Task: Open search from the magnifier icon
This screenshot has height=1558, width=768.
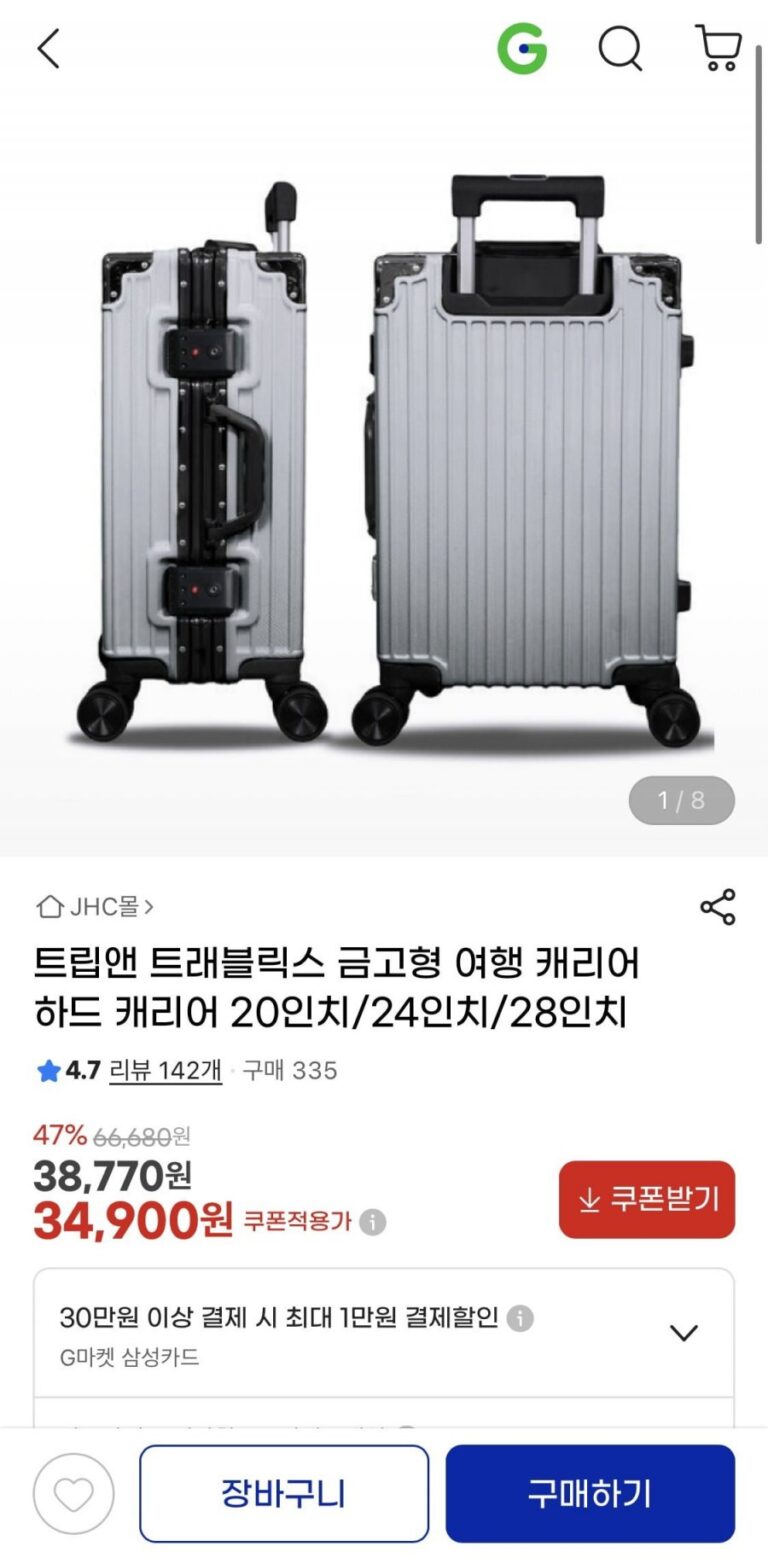Action: pos(620,48)
